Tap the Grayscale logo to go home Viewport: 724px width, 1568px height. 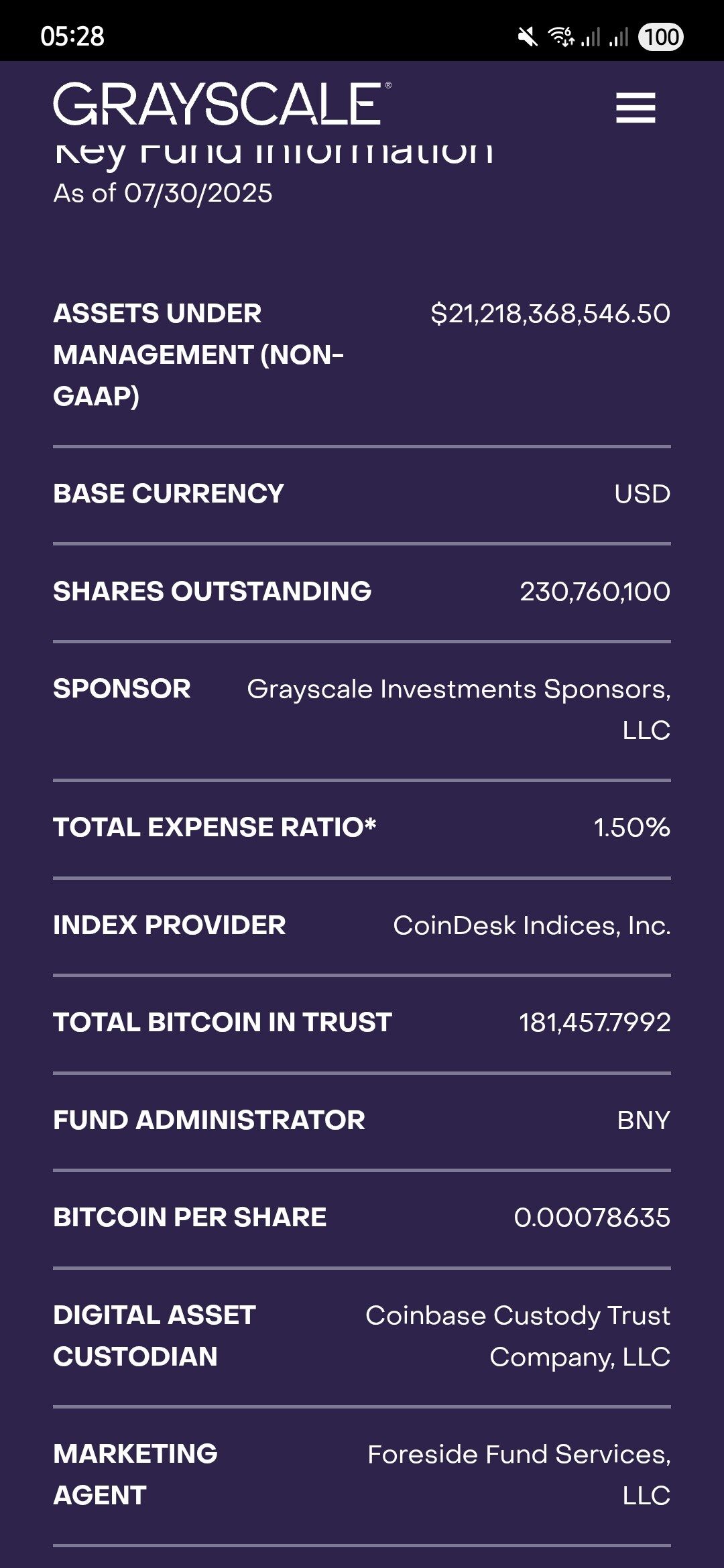222,104
